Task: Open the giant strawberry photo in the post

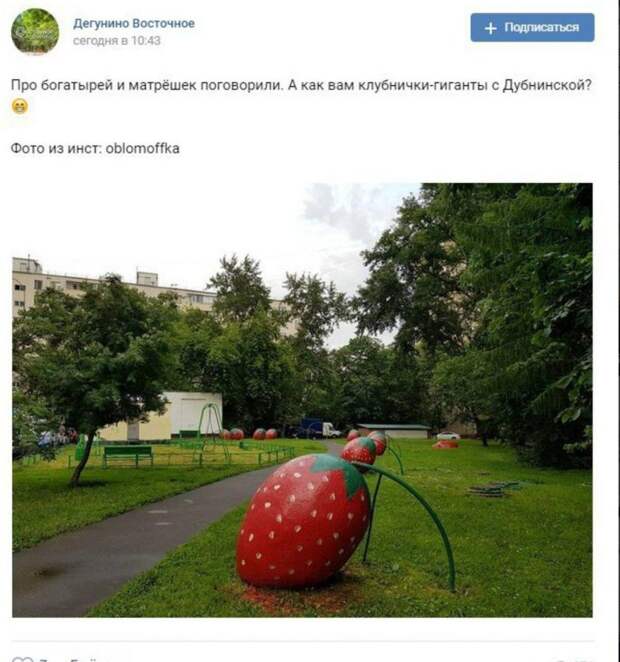Action: pos(302,400)
